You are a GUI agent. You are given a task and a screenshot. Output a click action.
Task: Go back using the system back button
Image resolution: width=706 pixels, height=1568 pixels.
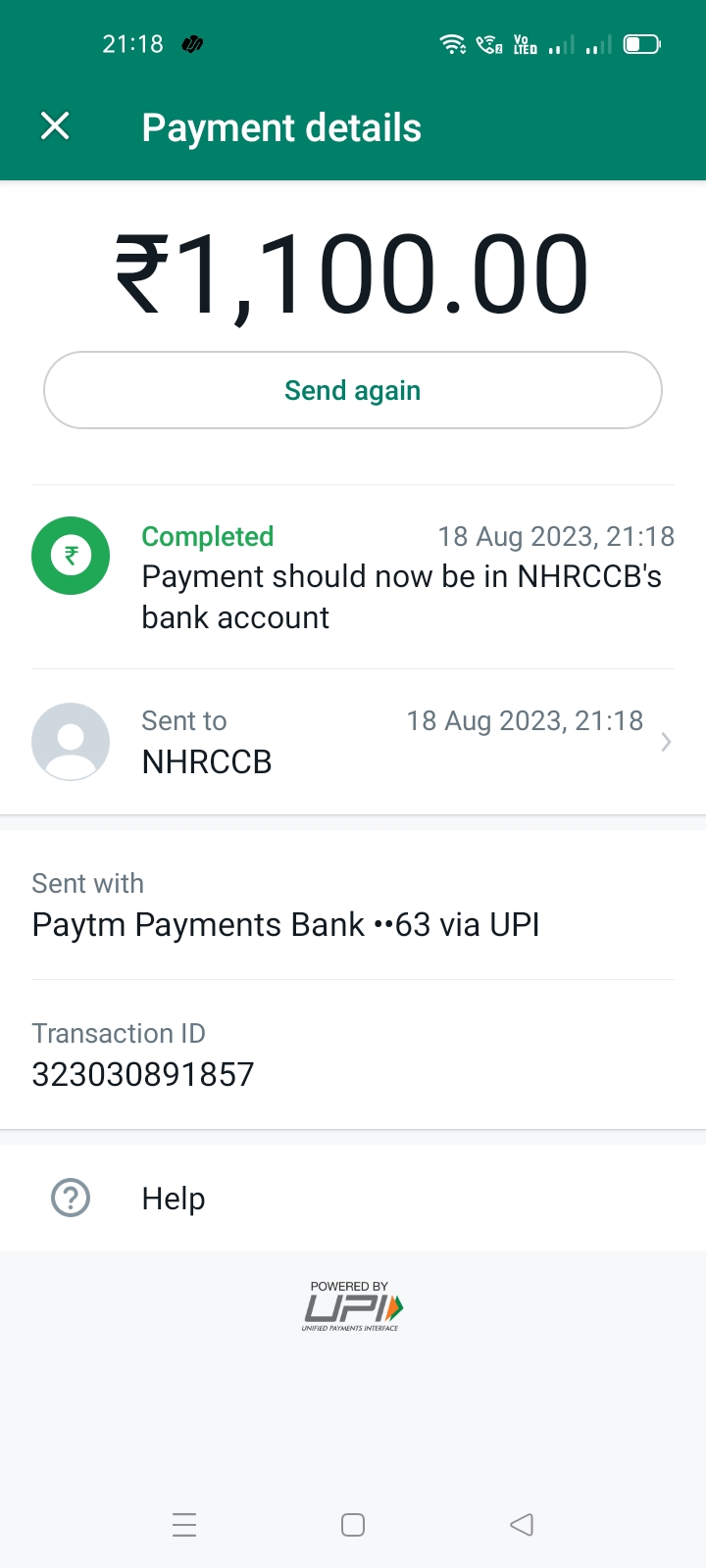[522, 1524]
